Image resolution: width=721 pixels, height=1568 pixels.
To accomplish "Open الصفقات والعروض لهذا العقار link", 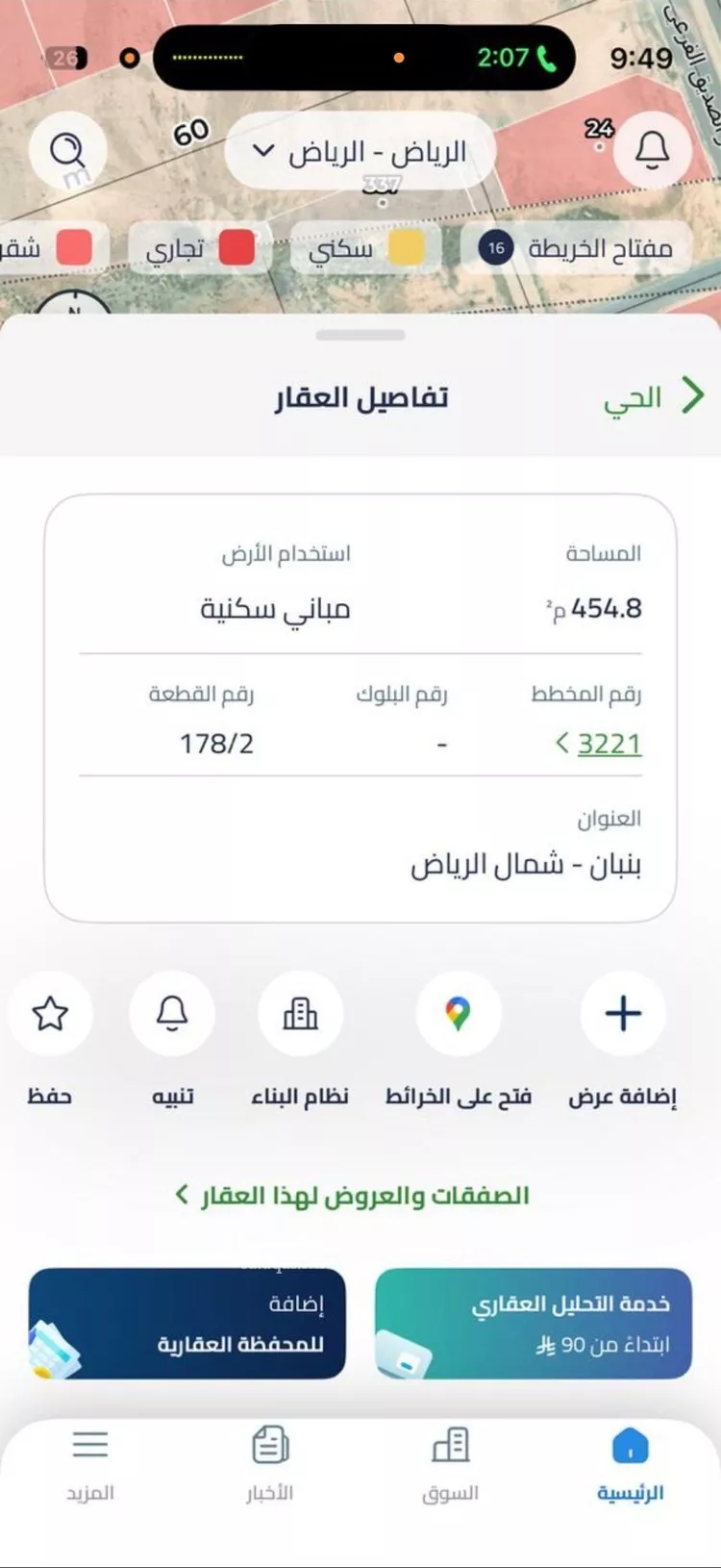I will pos(360,1196).
